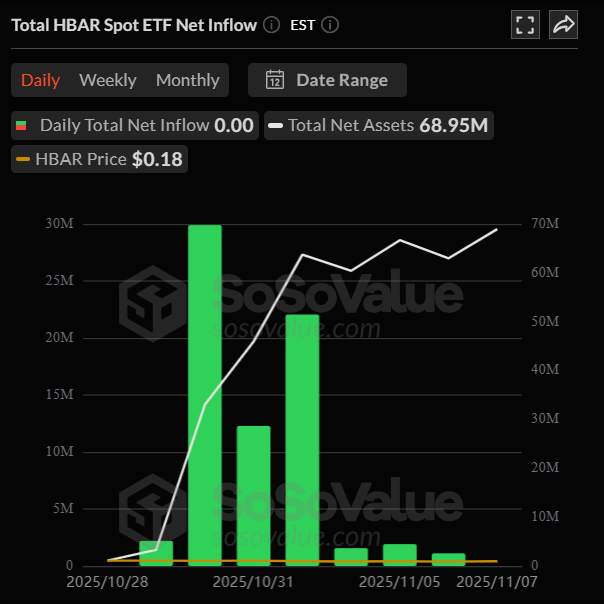
Task: Expand the chart to fullscreen
Action: (525, 25)
